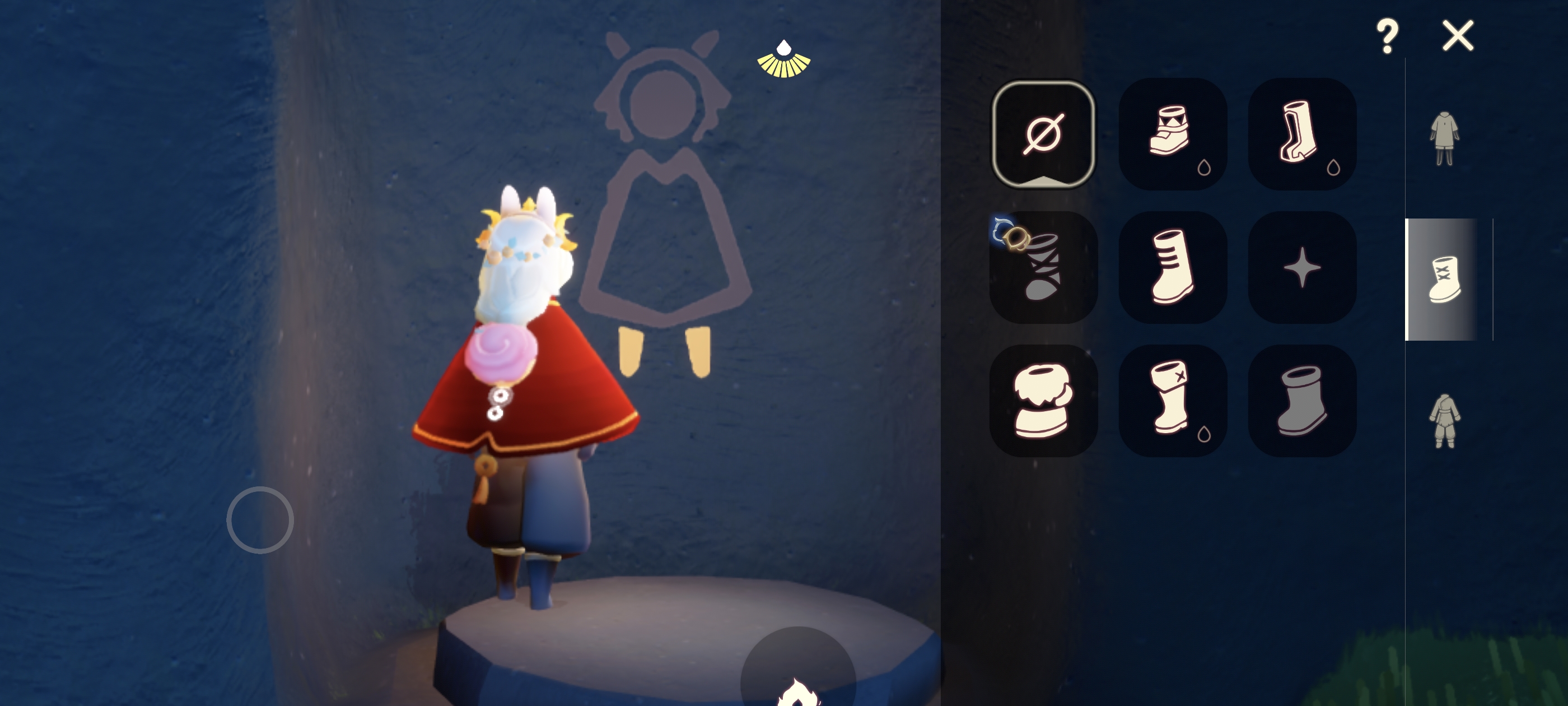Tap the four-point star slot
Image resolution: width=1568 pixels, height=706 pixels.
coord(1301,267)
